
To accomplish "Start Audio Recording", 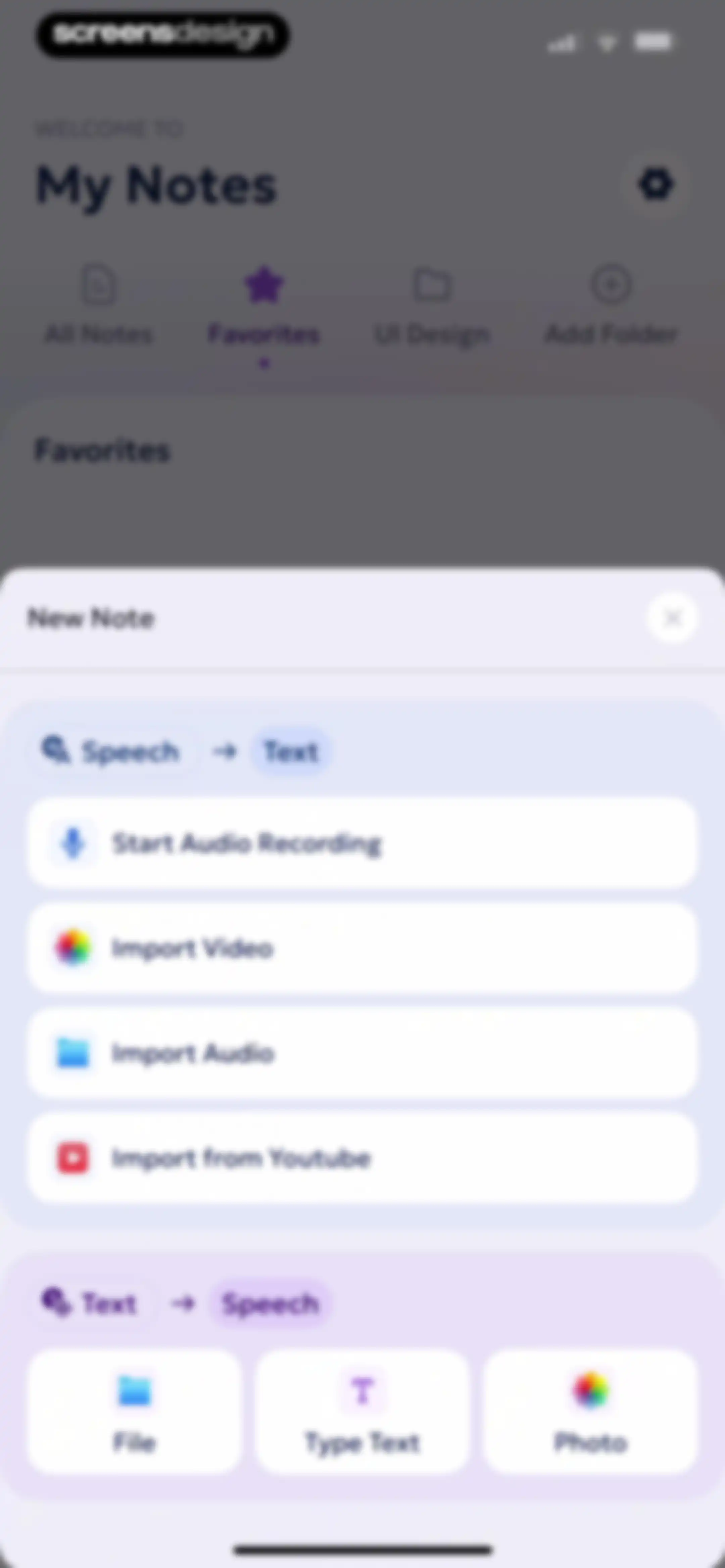I will (x=362, y=843).
